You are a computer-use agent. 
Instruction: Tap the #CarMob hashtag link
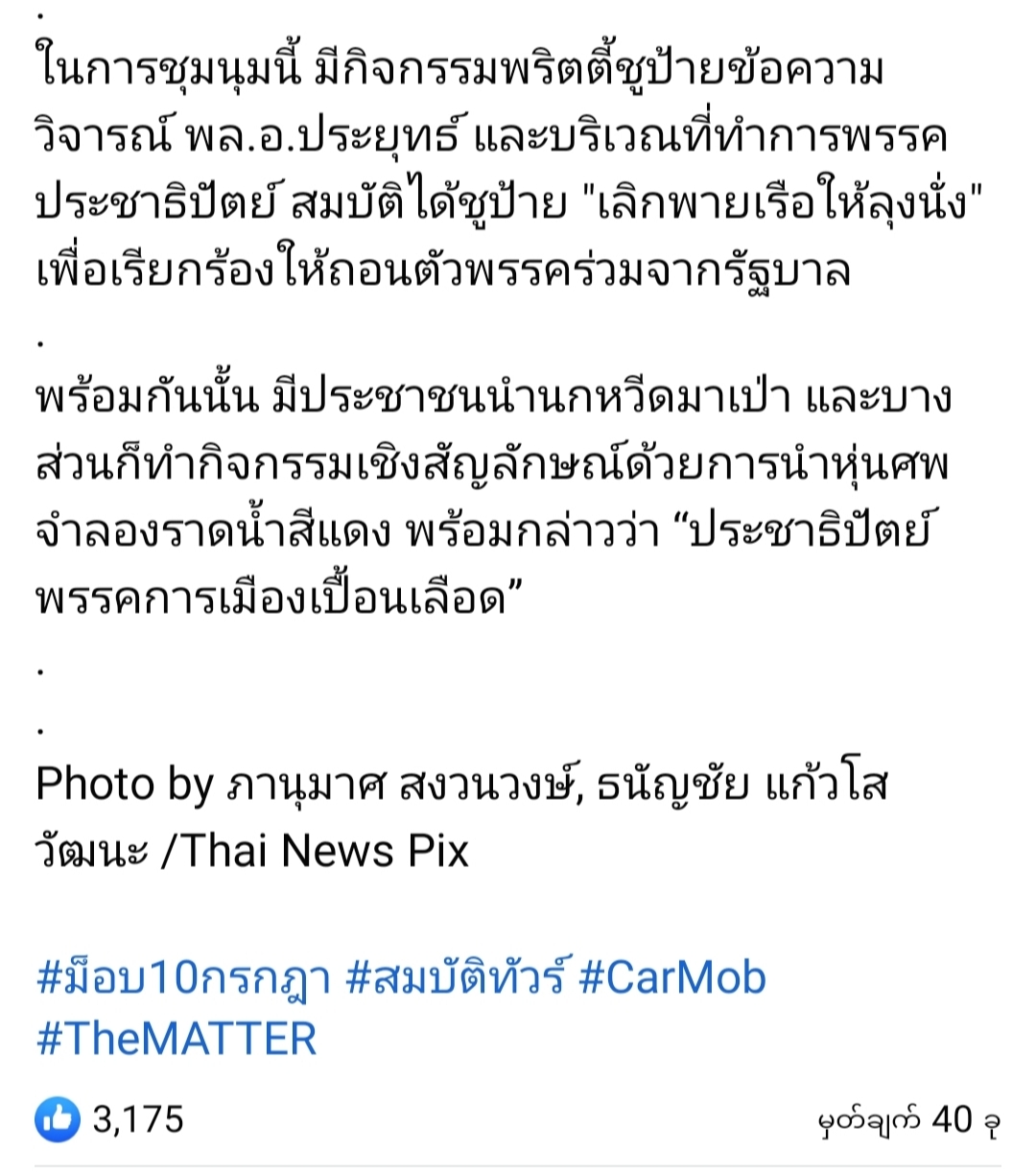point(672,979)
